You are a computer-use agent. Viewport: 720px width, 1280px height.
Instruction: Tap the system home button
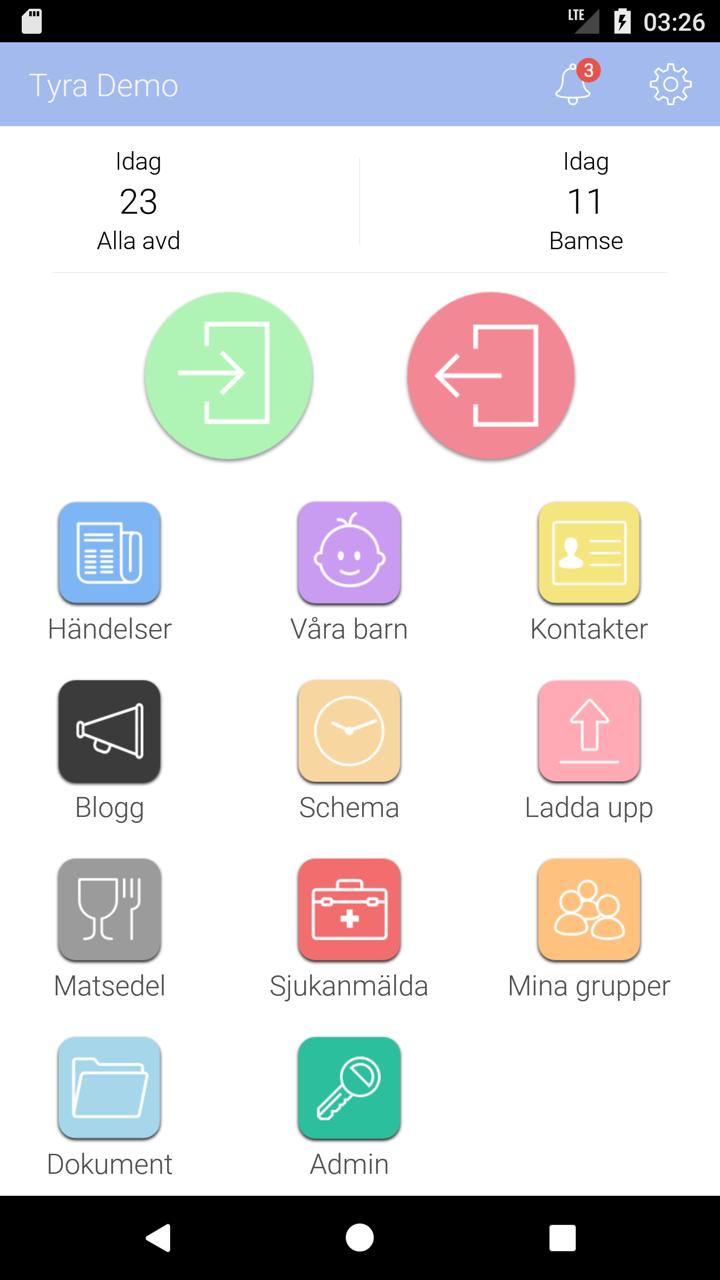click(360, 1238)
